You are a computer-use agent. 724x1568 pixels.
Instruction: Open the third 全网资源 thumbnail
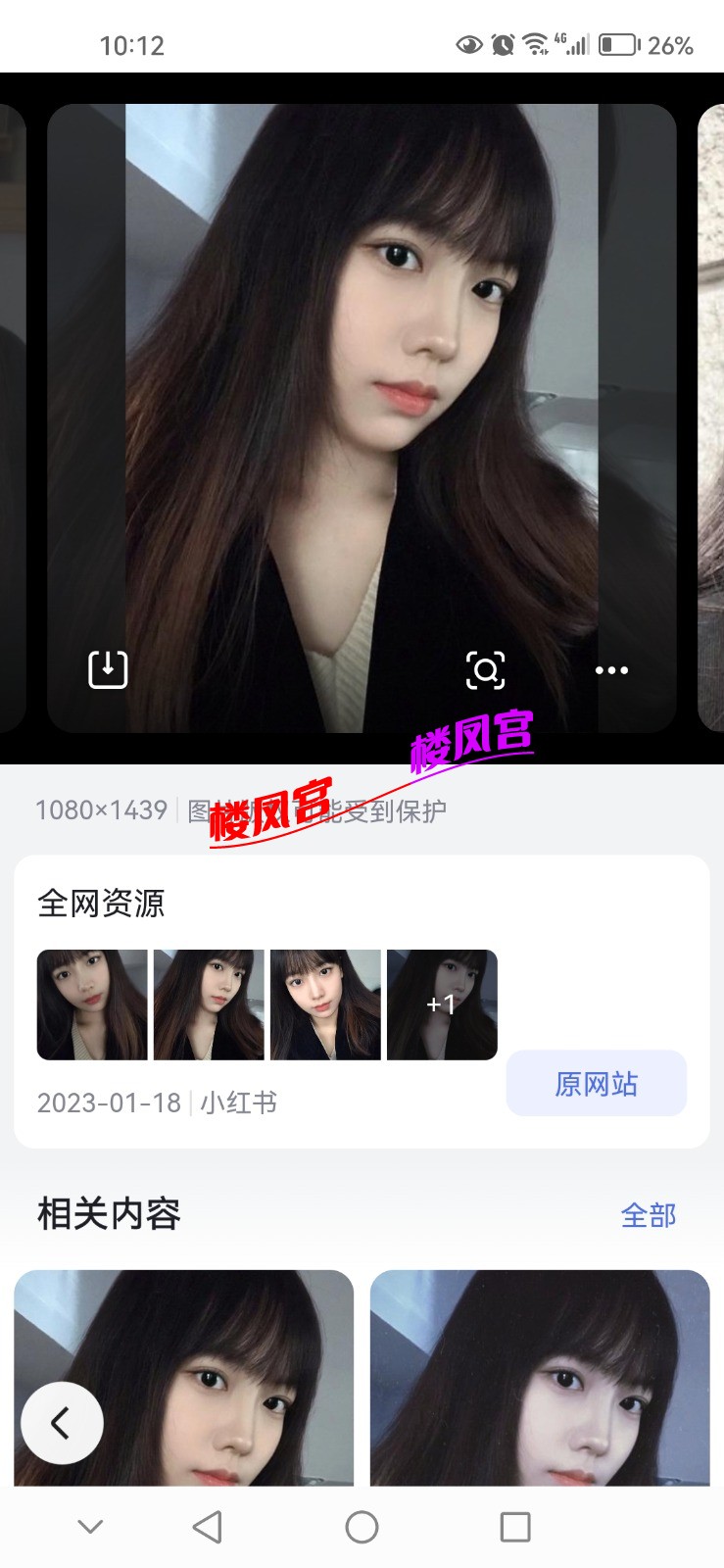coord(325,1004)
